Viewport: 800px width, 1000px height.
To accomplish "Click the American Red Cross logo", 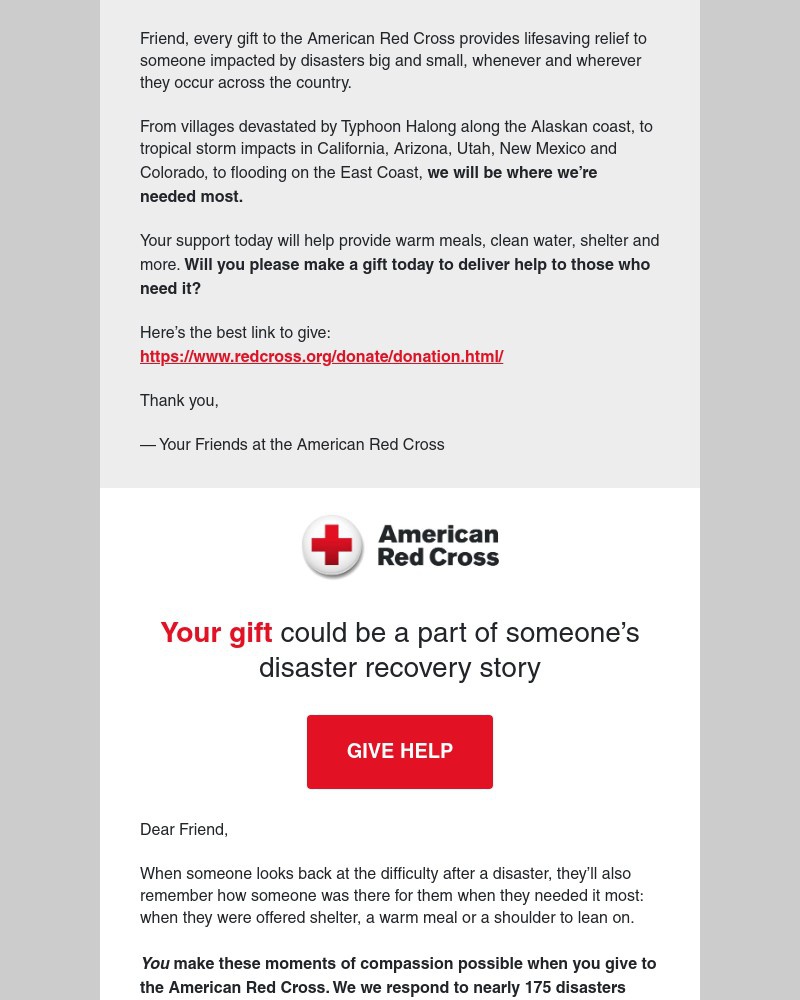I will click(x=400, y=547).
